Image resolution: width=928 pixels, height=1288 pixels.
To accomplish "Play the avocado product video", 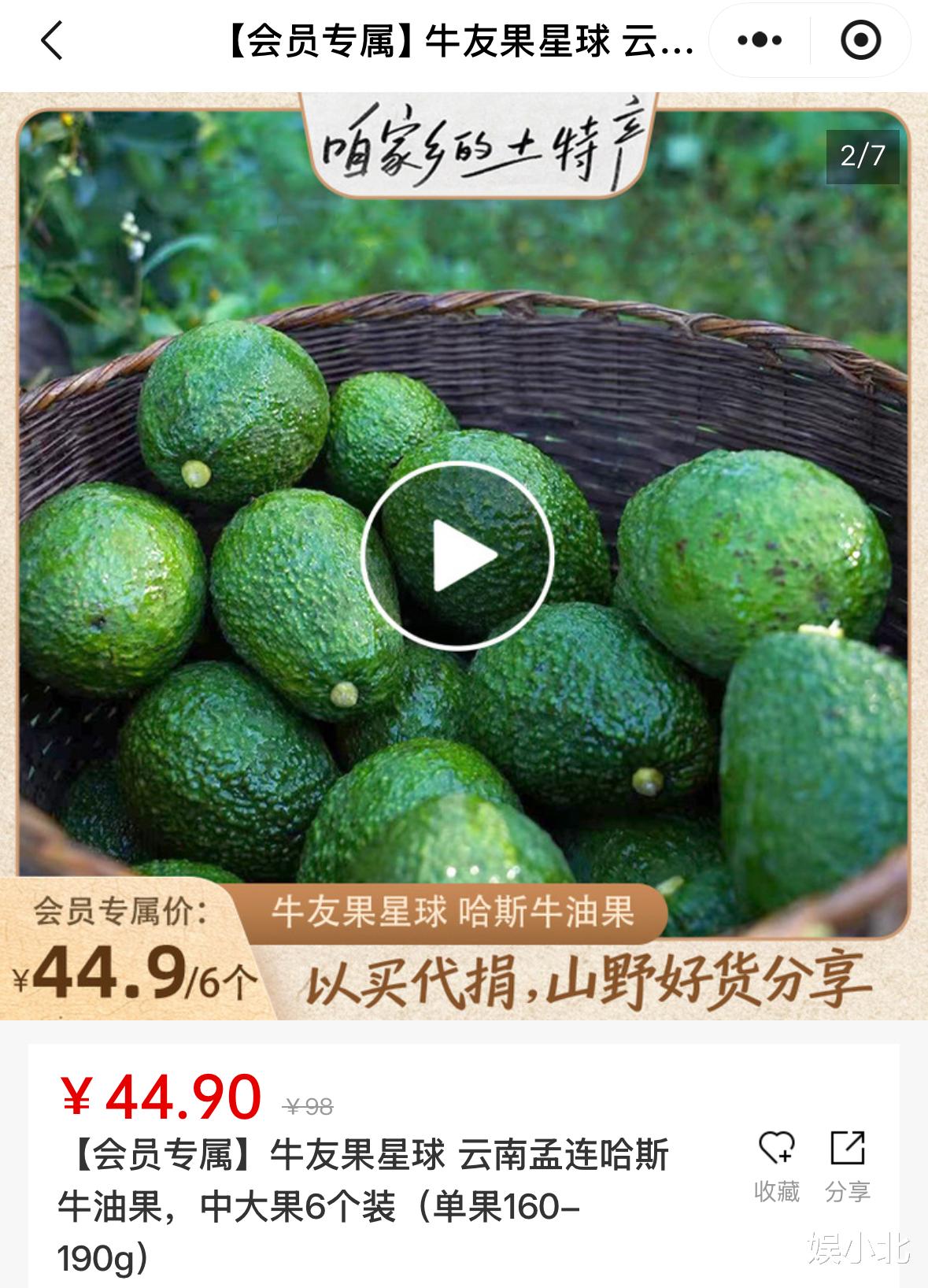I will point(457,557).
